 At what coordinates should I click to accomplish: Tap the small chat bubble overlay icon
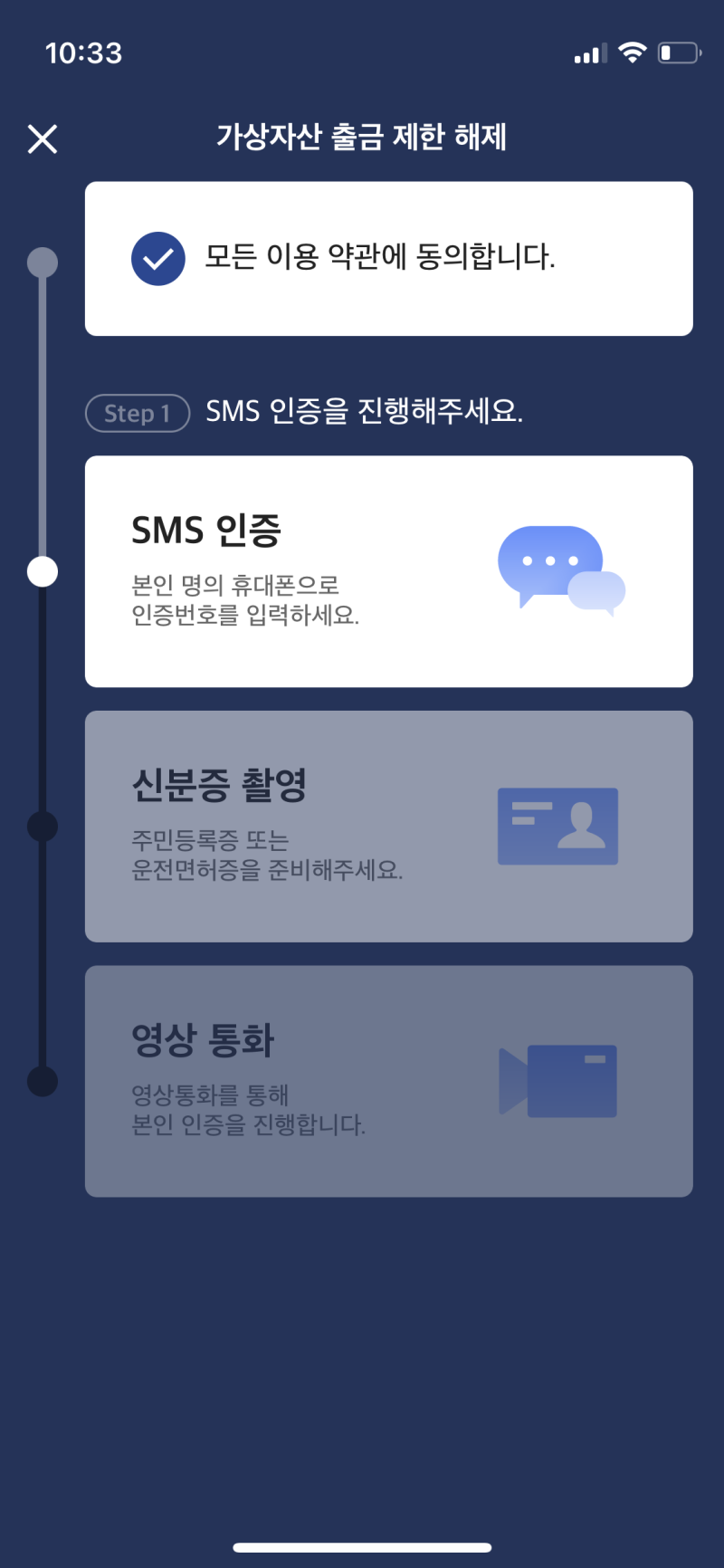(x=596, y=588)
